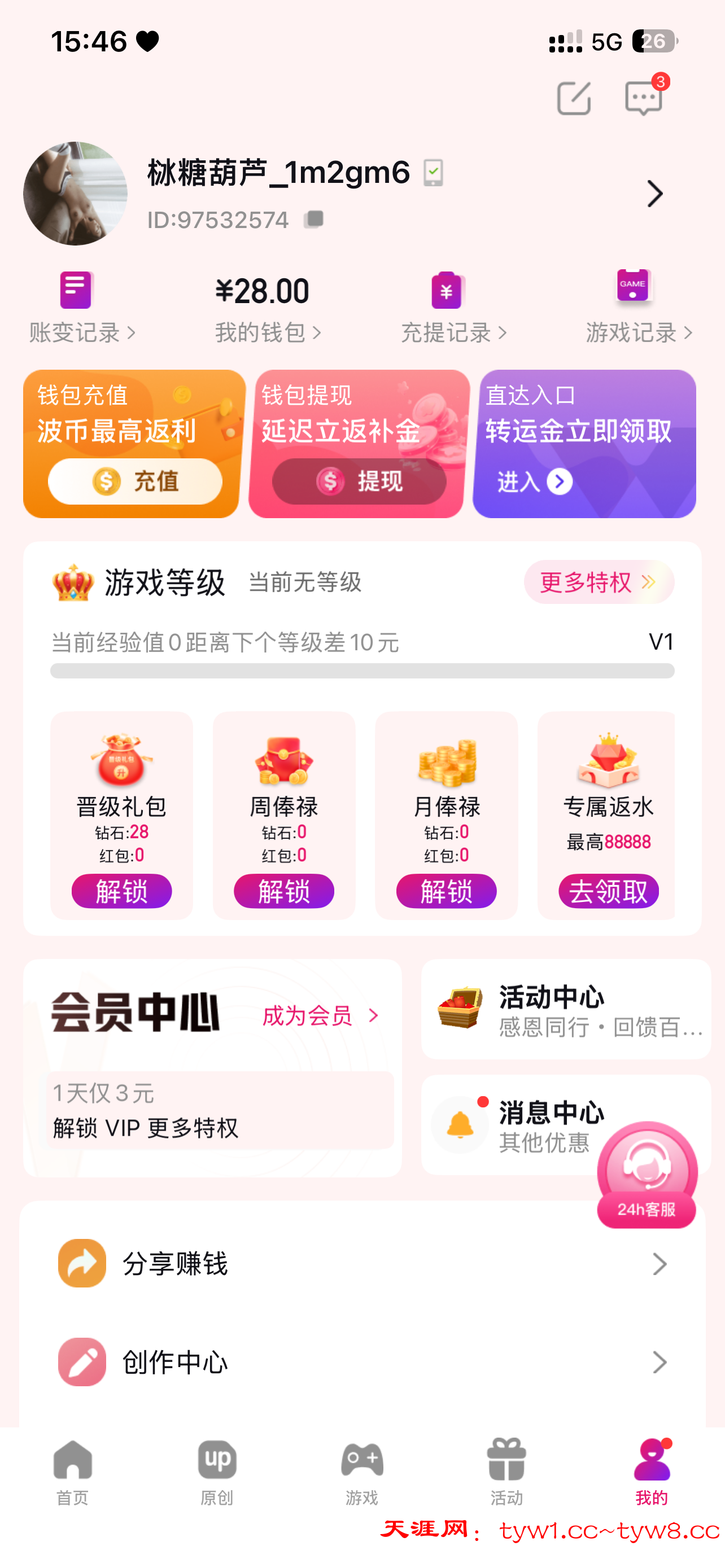This screenshot has height=1568, width=725.
Task: Tap the 提现 withdraw button
Action: click(359, 481)
